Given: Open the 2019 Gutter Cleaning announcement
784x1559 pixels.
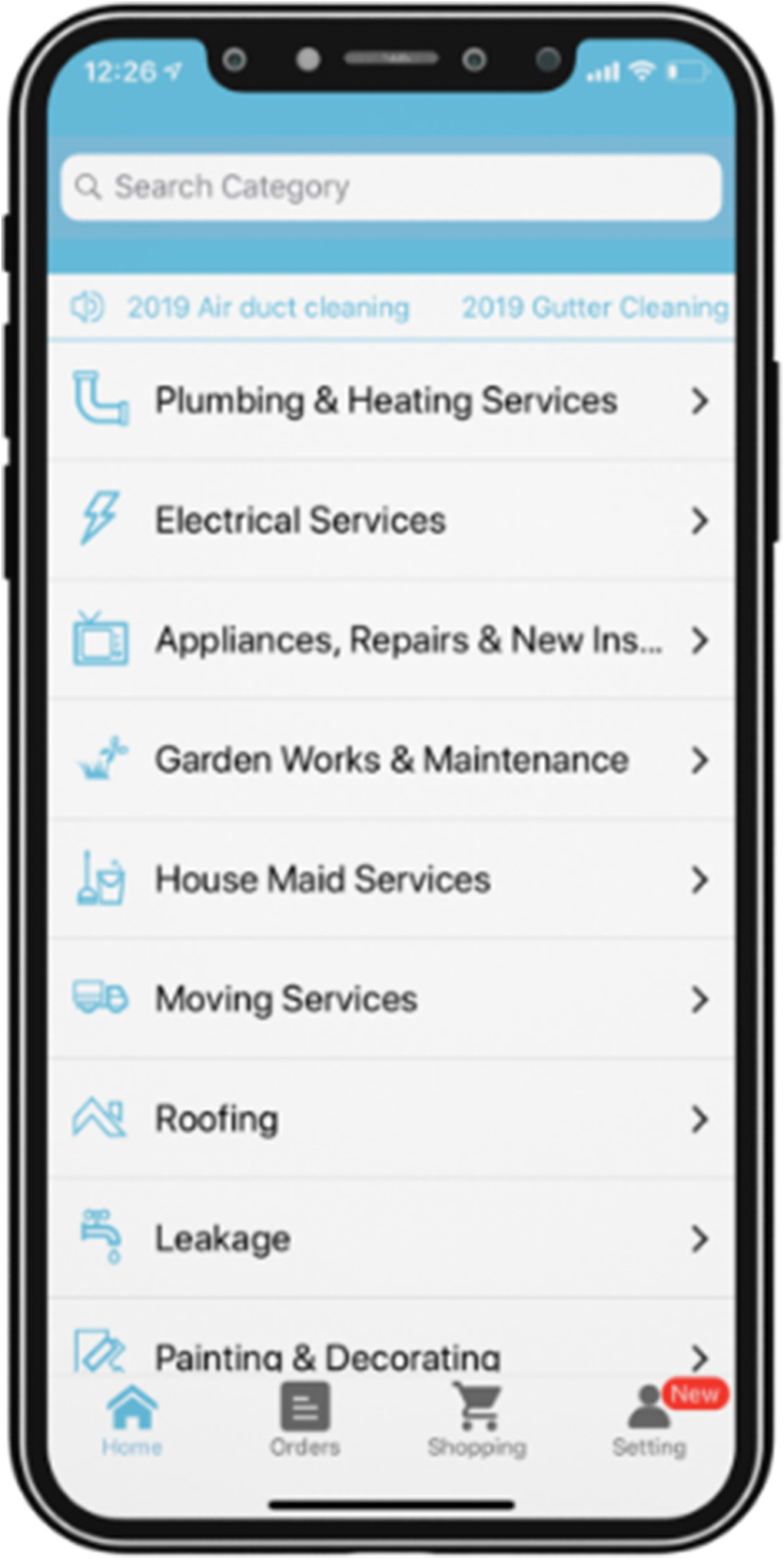Looking at the screenshot, I should pyautogui.click(x=594, y=307).
